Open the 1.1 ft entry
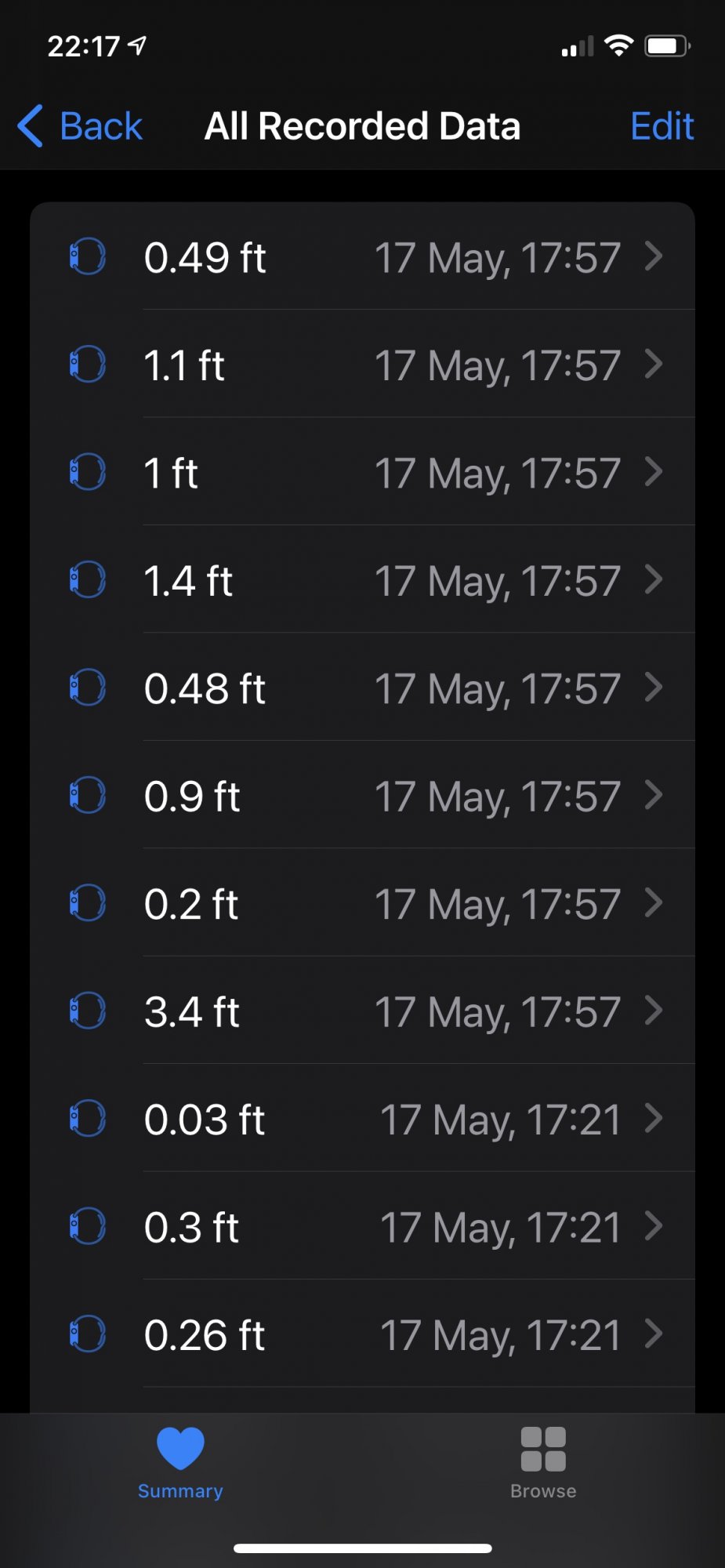This screenshot has height=1568, width=725. point(362,365)
